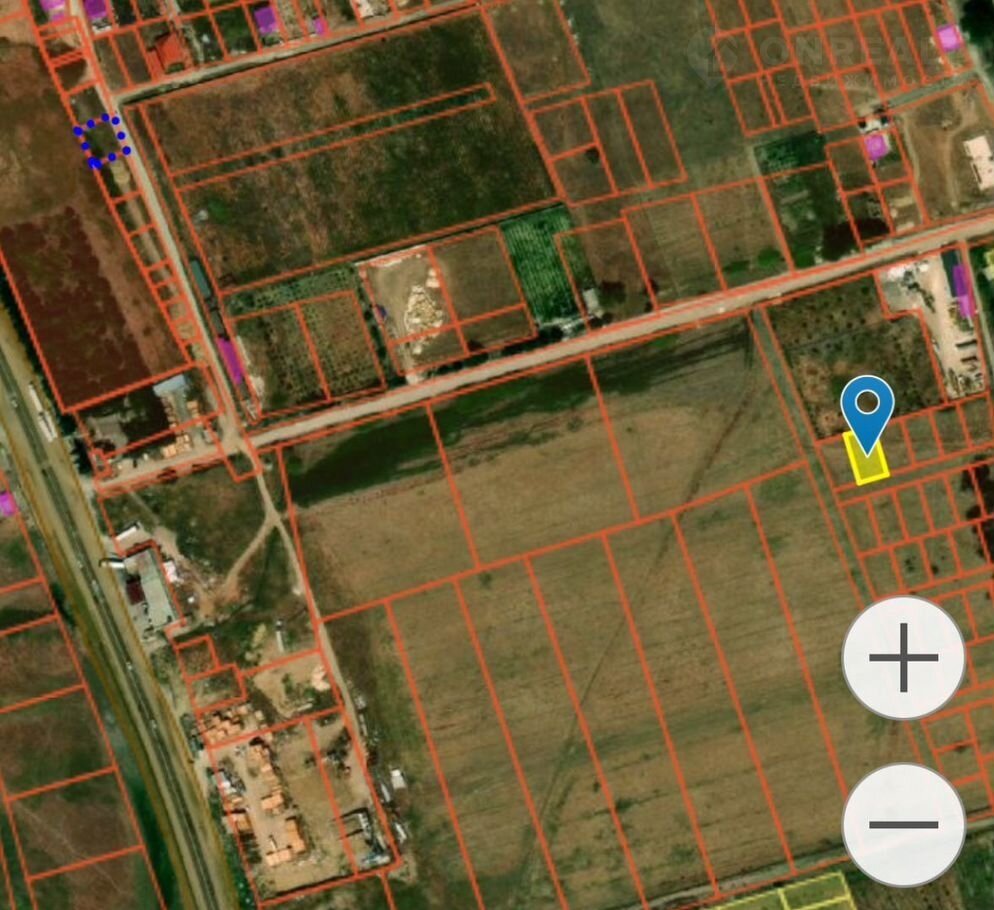Zoom out of the map
The image size is (994, 910).
(903, 824)
